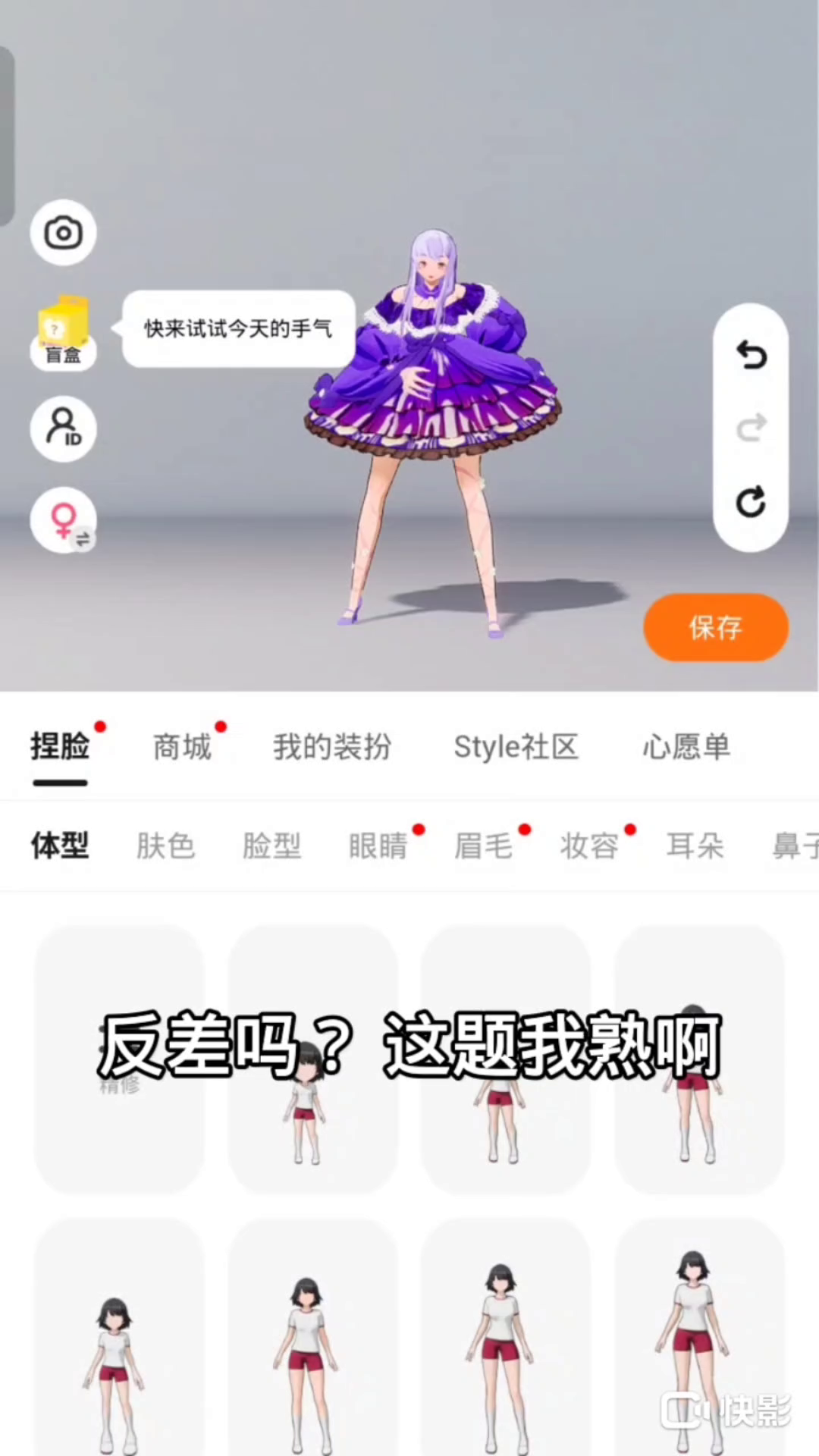The height and width of the screenshot is (1456, 819).
Task: Select the 脸型 category
Action: tap(271, 846)
